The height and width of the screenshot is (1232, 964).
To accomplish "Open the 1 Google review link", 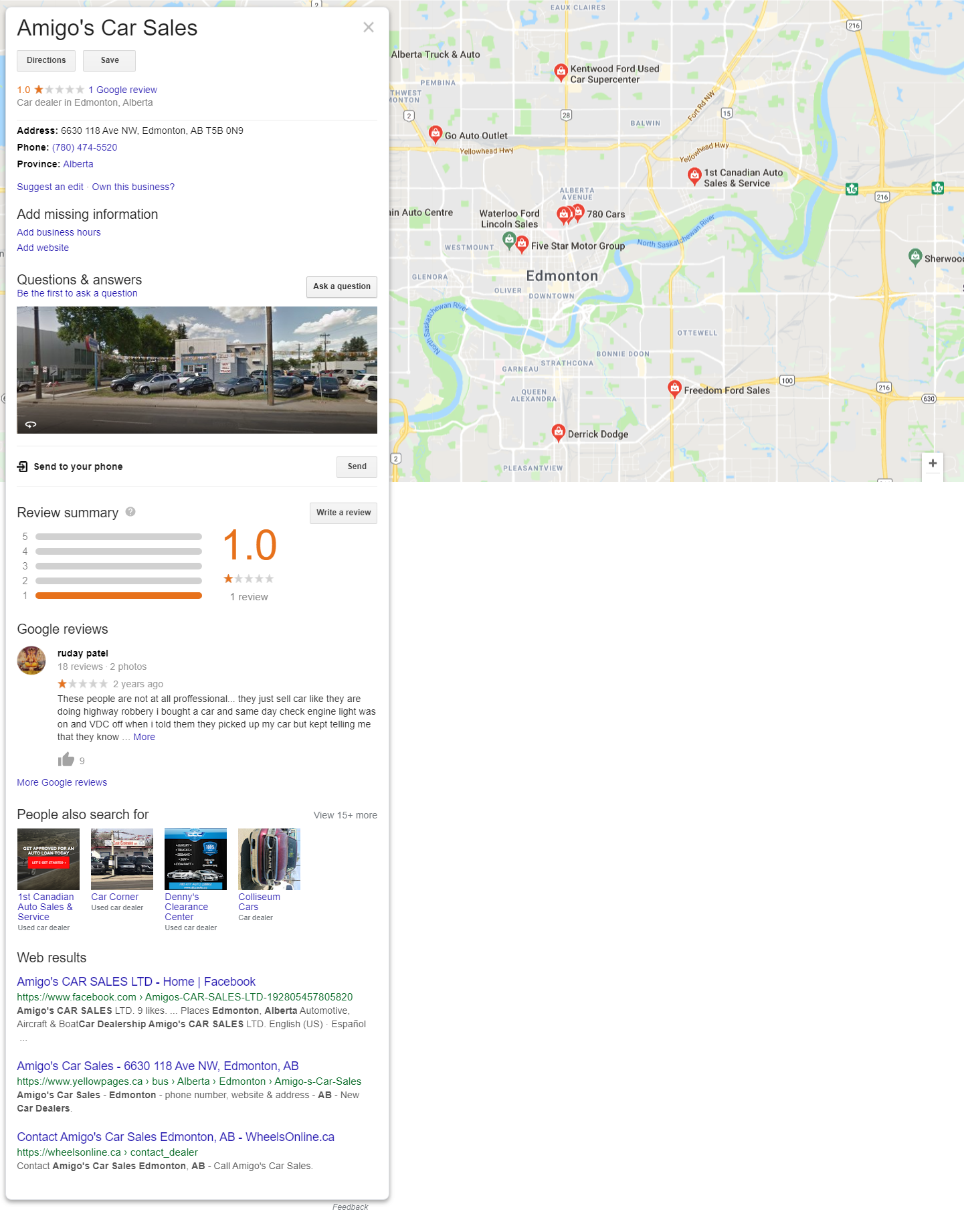I will (x=123, y=90).
